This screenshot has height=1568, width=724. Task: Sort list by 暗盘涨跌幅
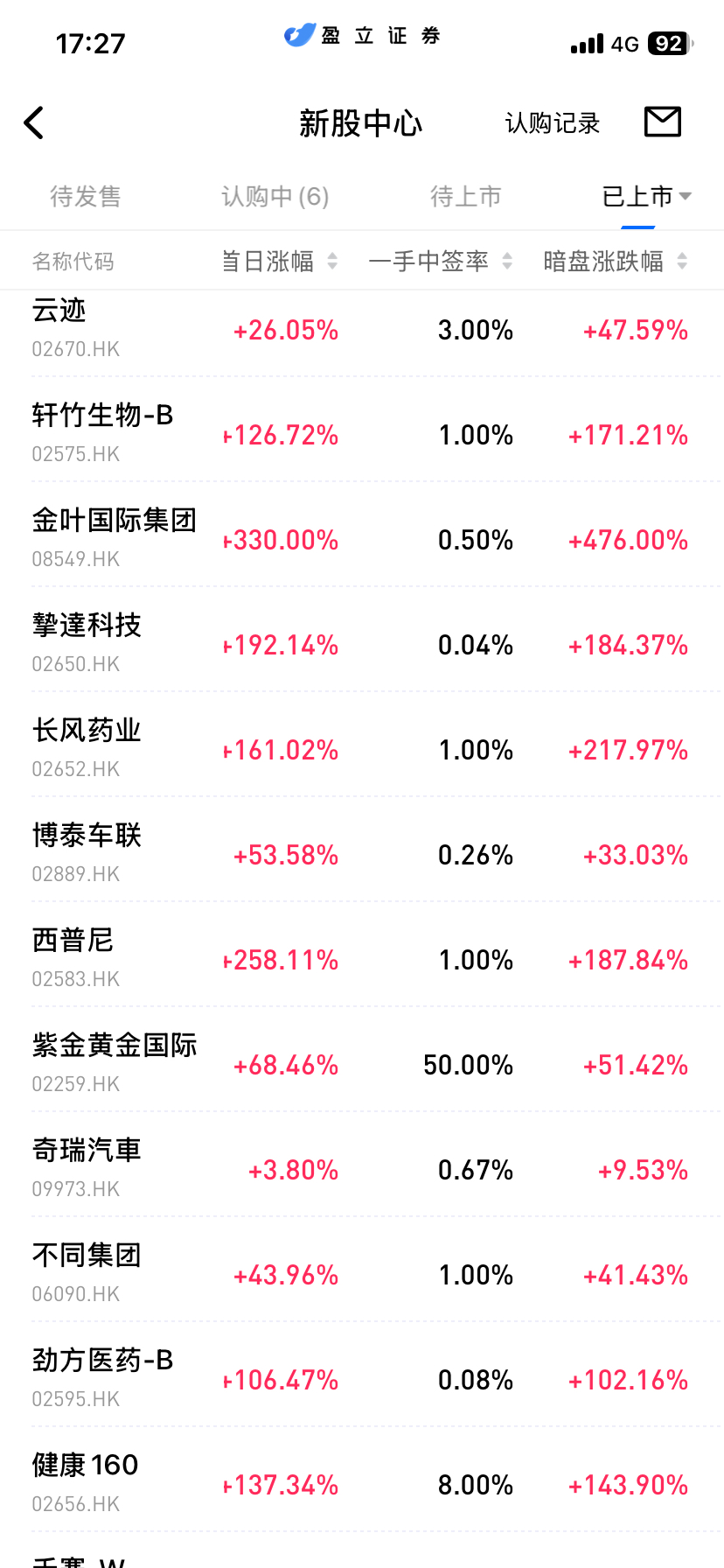pyautogui.click(x=615, y=261)
